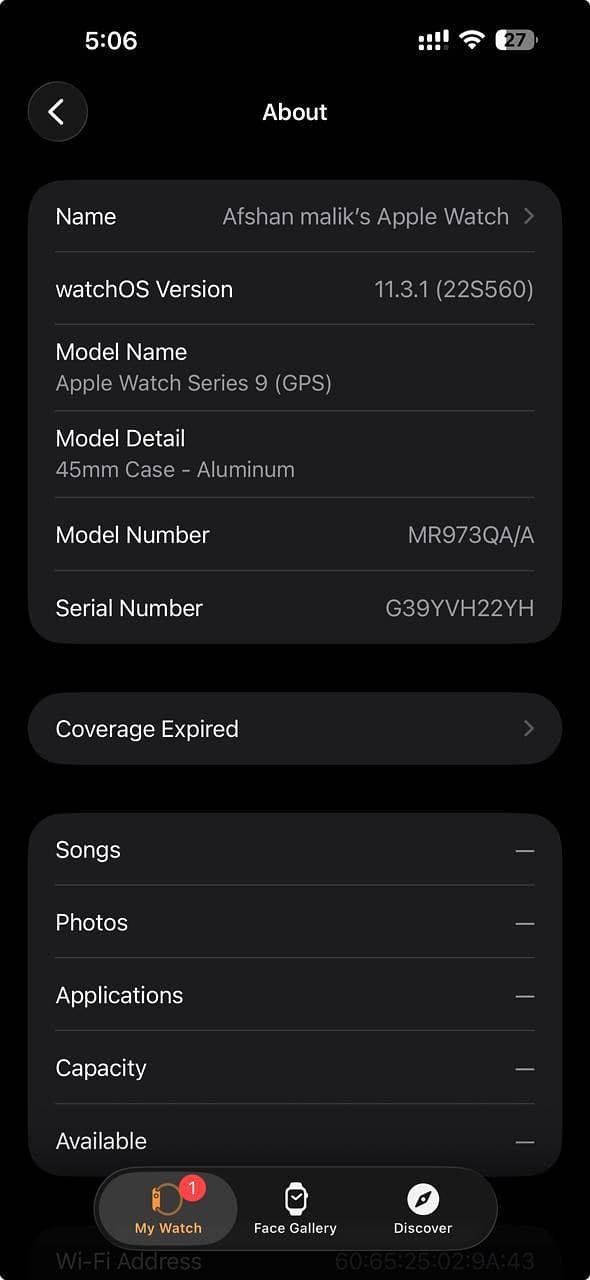The width and height of the screenshot is (590, 1280).
Task: Go back using the back arrow
Action: pyautogui.click(x=57, y=112)
